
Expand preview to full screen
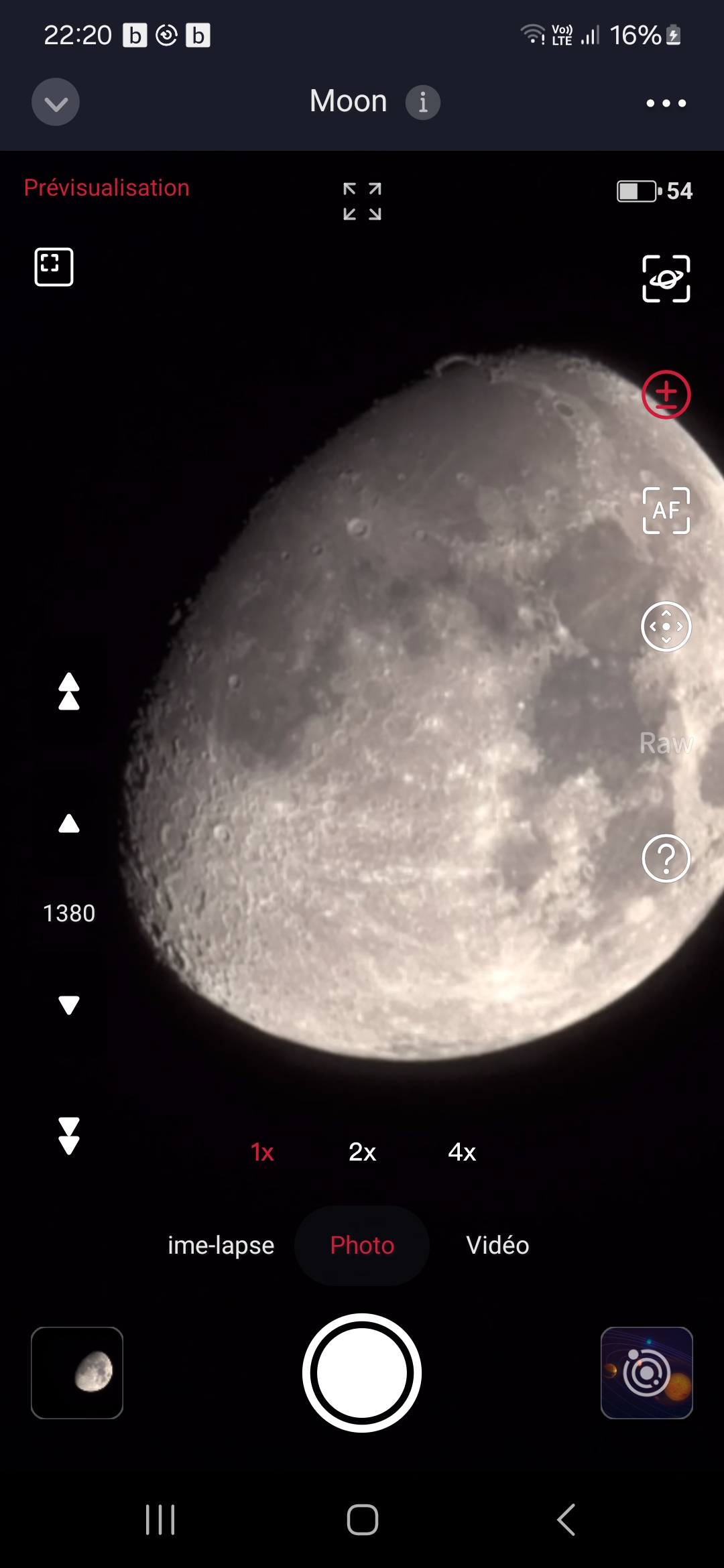click(x=362, y=201)
